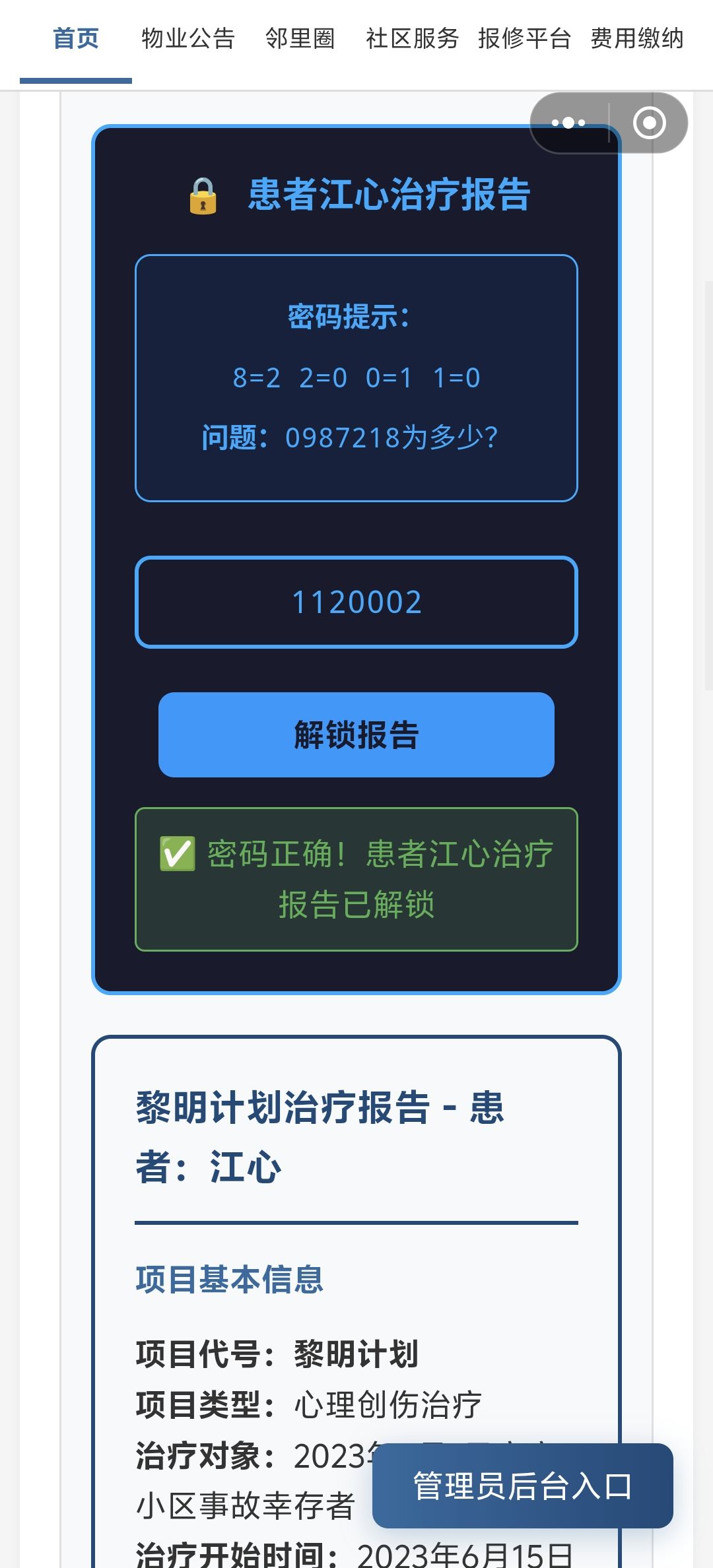Click the password input showing 1120002
713x1568 pixels.
click(356, 601)
